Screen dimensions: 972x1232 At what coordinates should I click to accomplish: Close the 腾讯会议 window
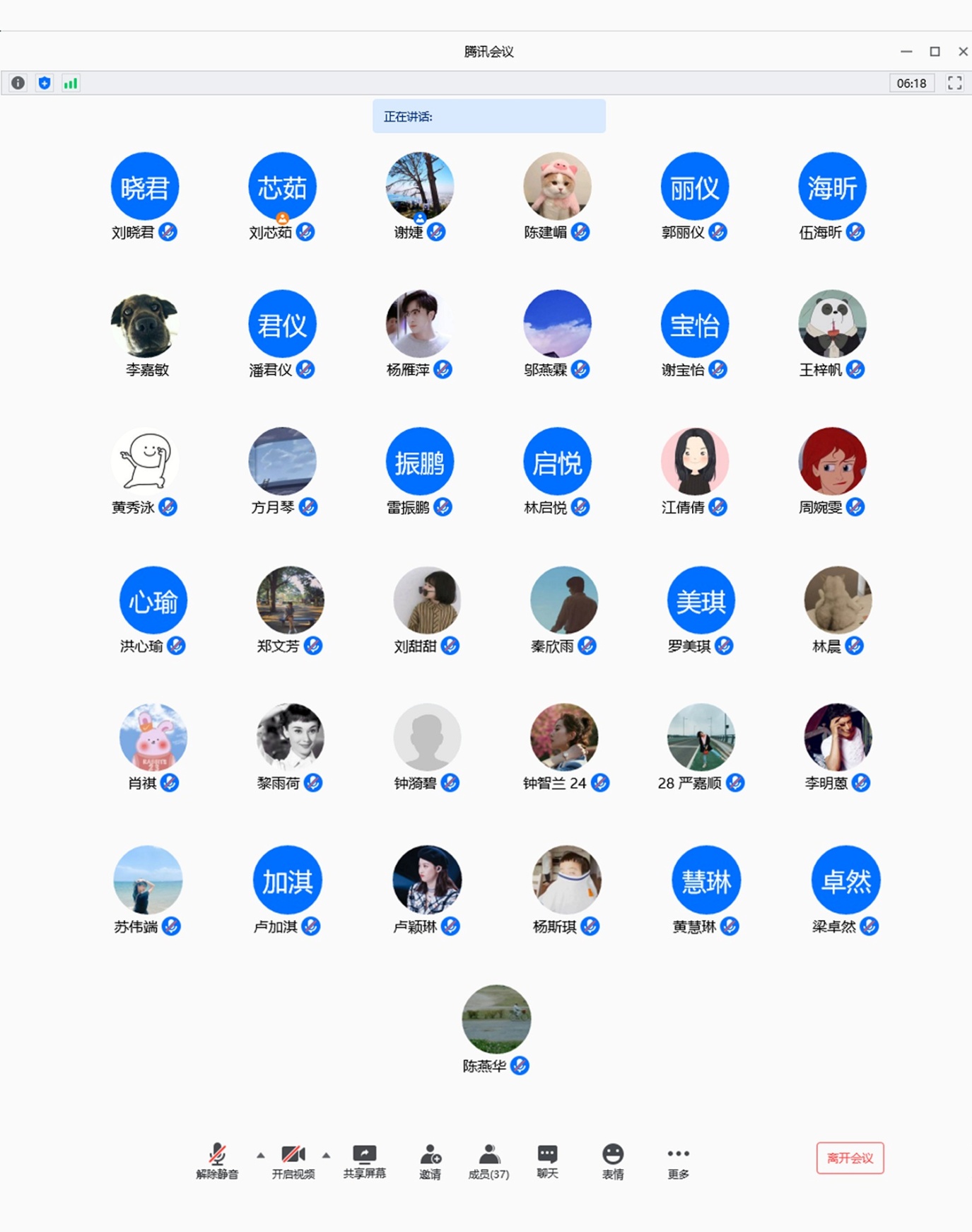tap(963, 52)
